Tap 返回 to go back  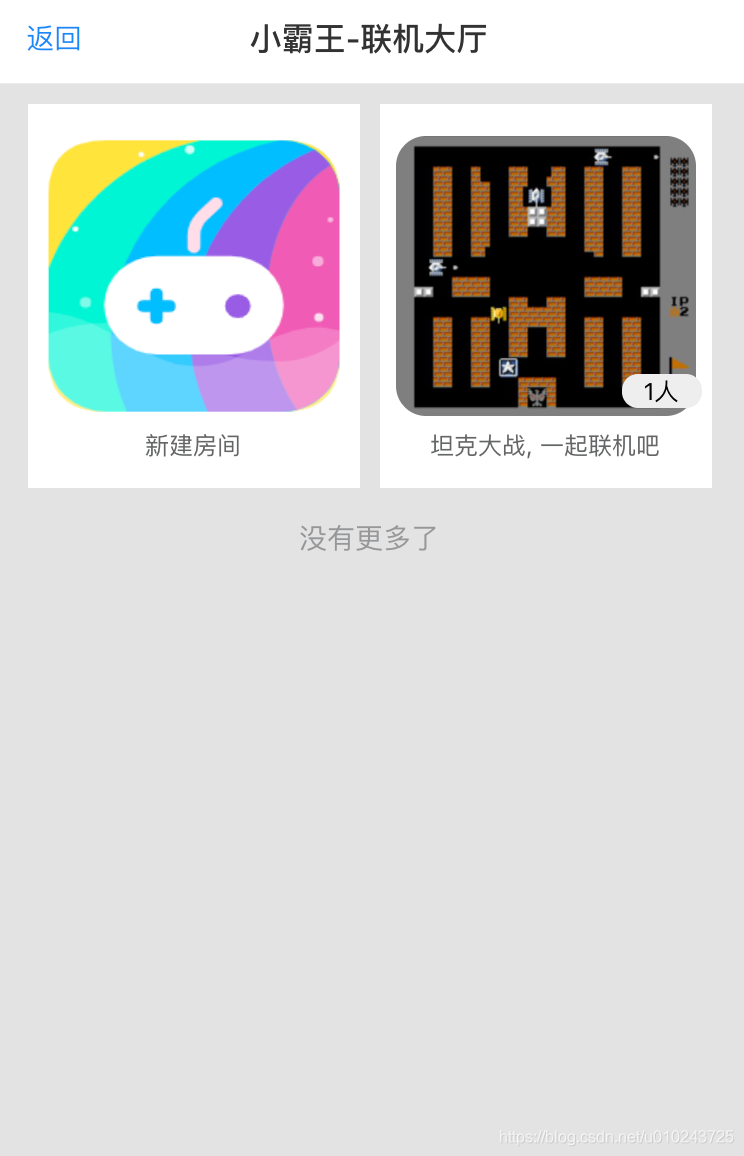[54, 39]
